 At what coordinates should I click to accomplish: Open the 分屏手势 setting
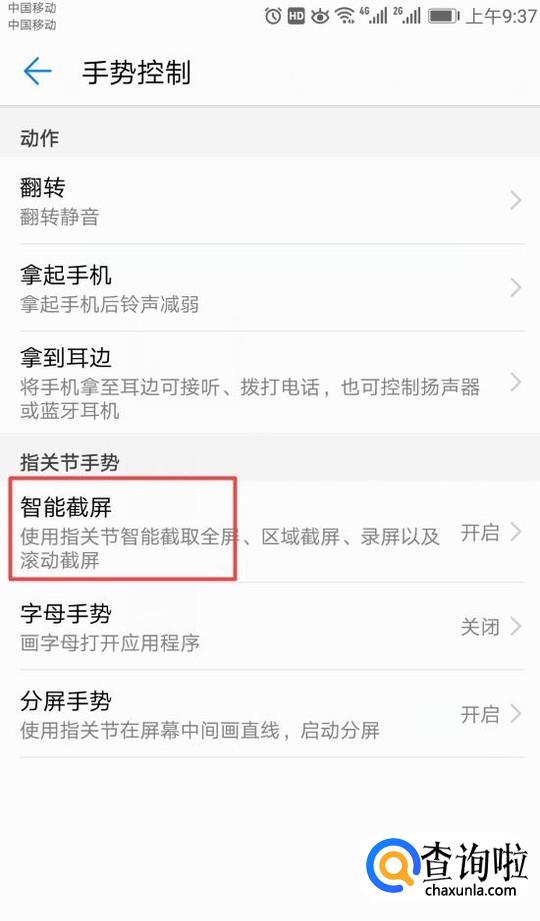(270, 714)
